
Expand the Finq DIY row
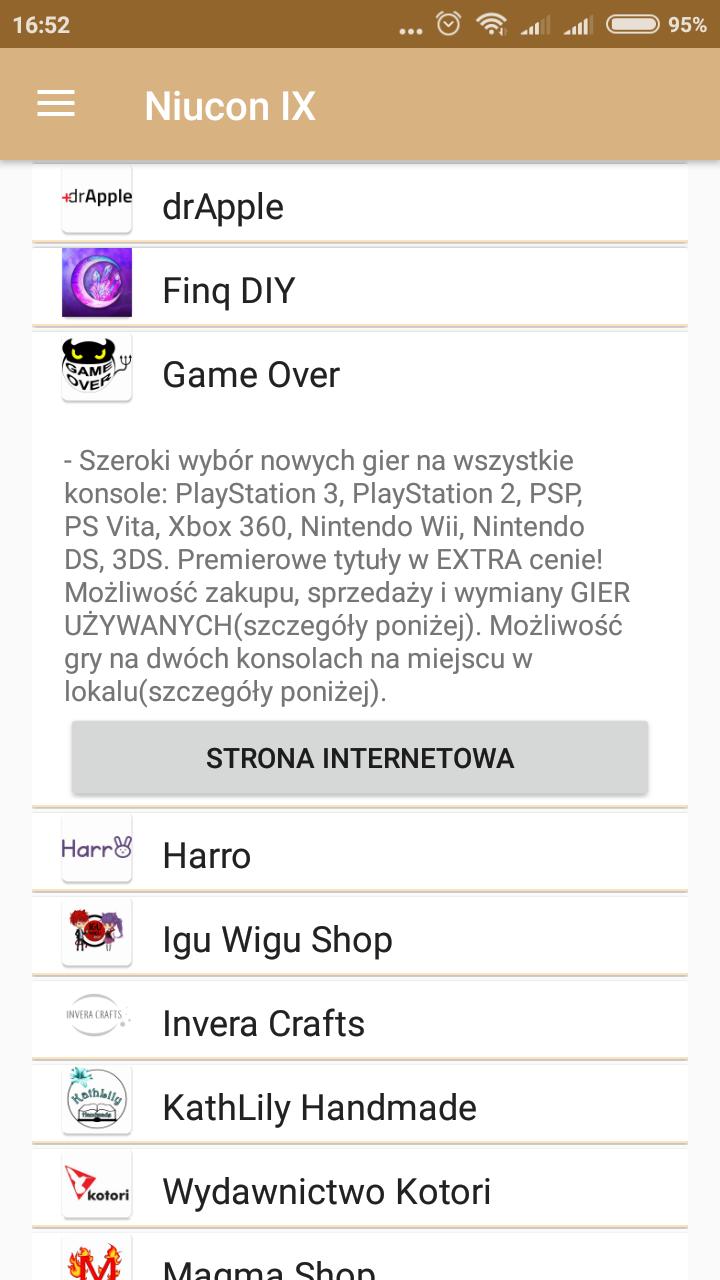coord(360,290)
